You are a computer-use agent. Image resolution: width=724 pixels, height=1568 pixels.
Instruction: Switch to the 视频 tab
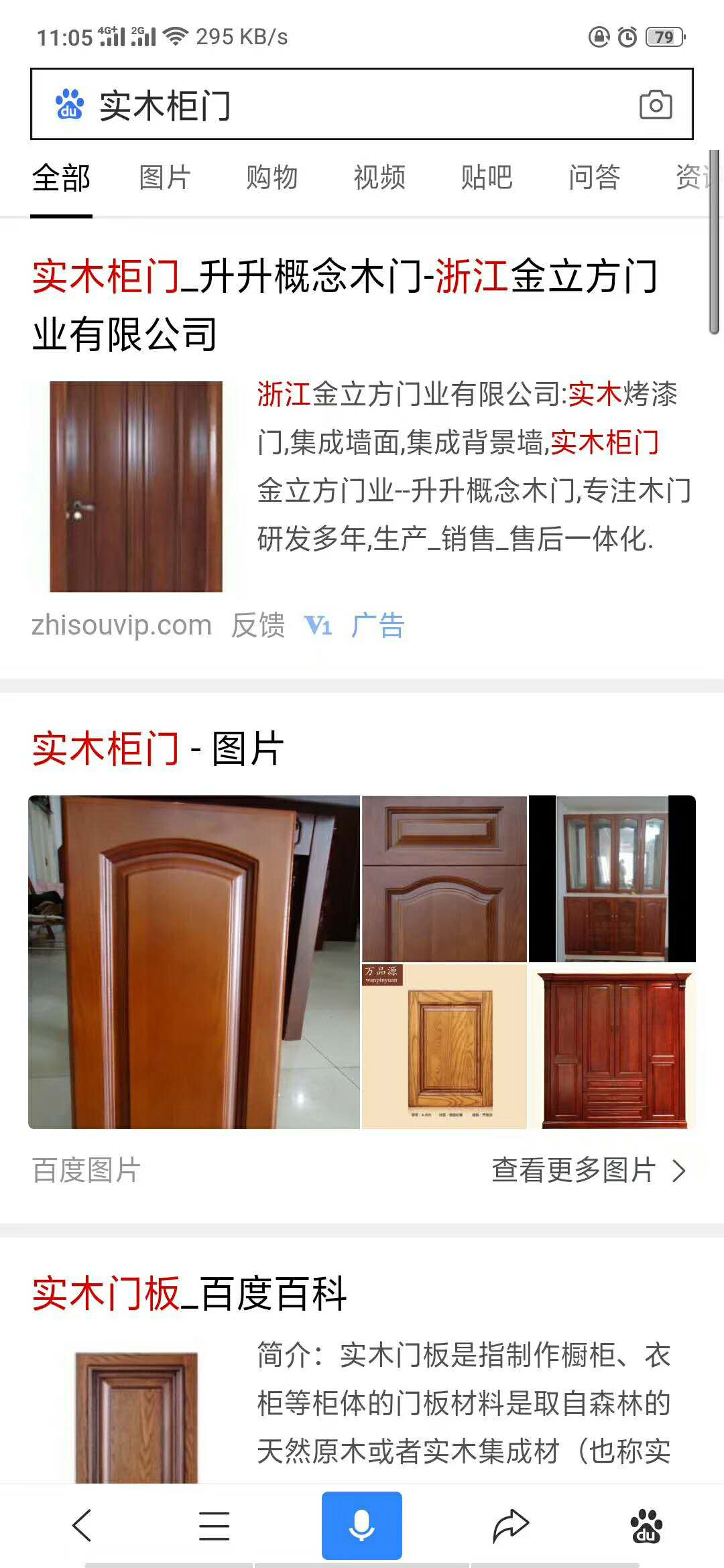pyautogui.click(x=379, y=178)
